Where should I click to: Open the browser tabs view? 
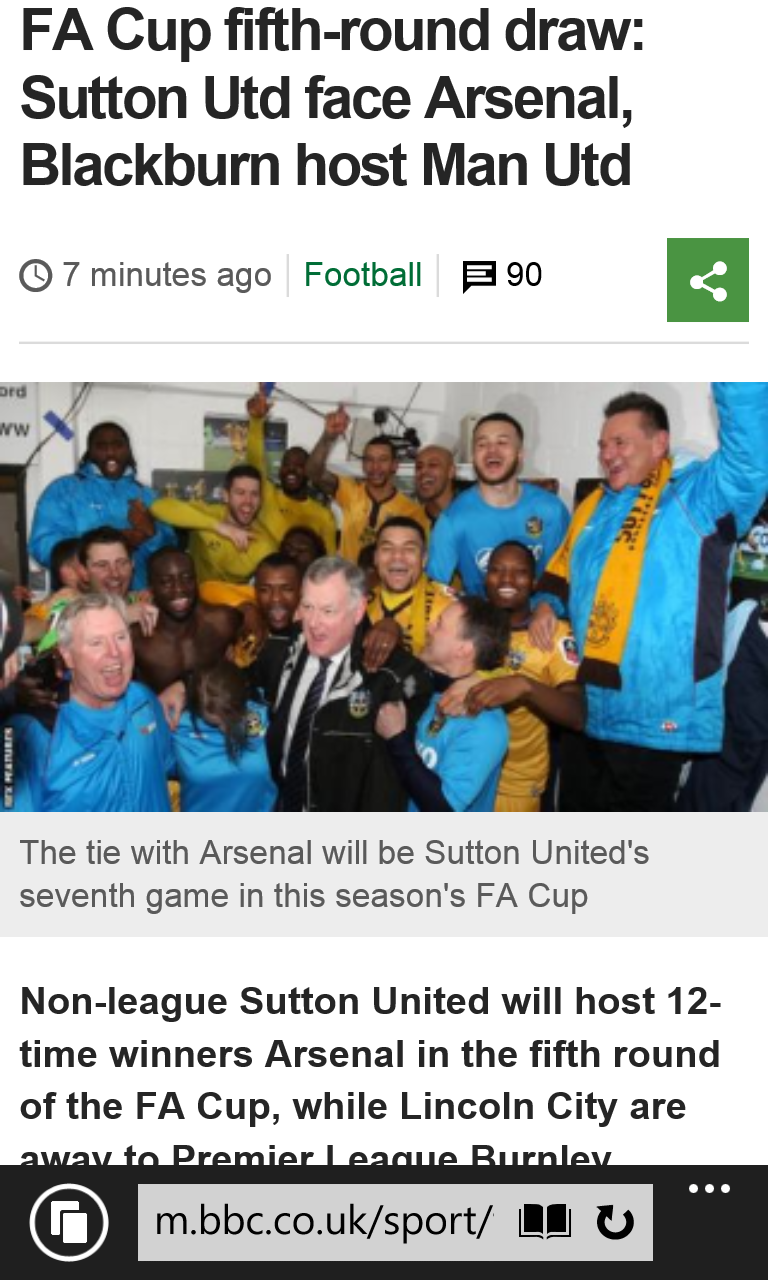point(70,1222)
